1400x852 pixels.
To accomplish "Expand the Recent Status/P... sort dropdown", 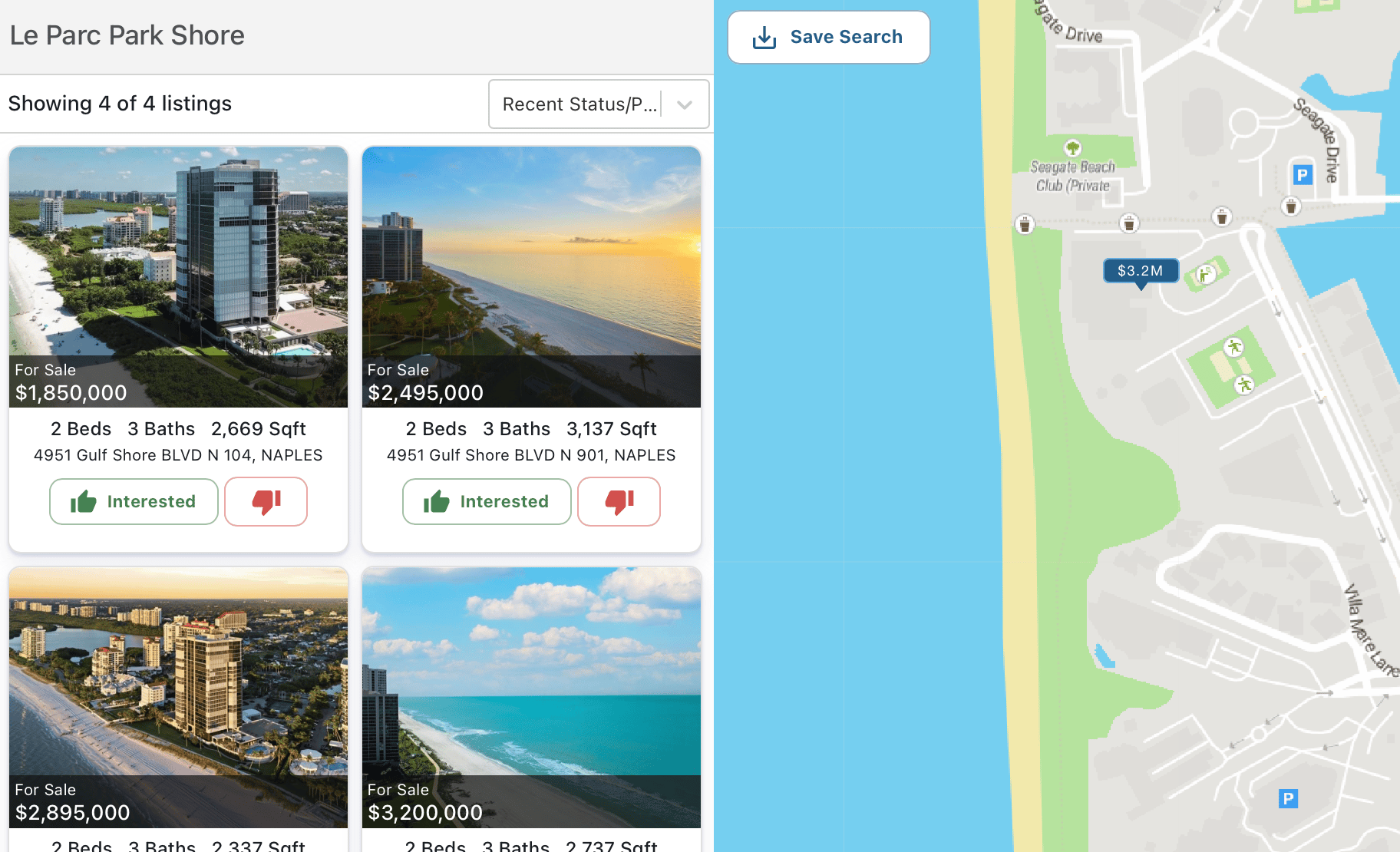I will pos(598,104).
